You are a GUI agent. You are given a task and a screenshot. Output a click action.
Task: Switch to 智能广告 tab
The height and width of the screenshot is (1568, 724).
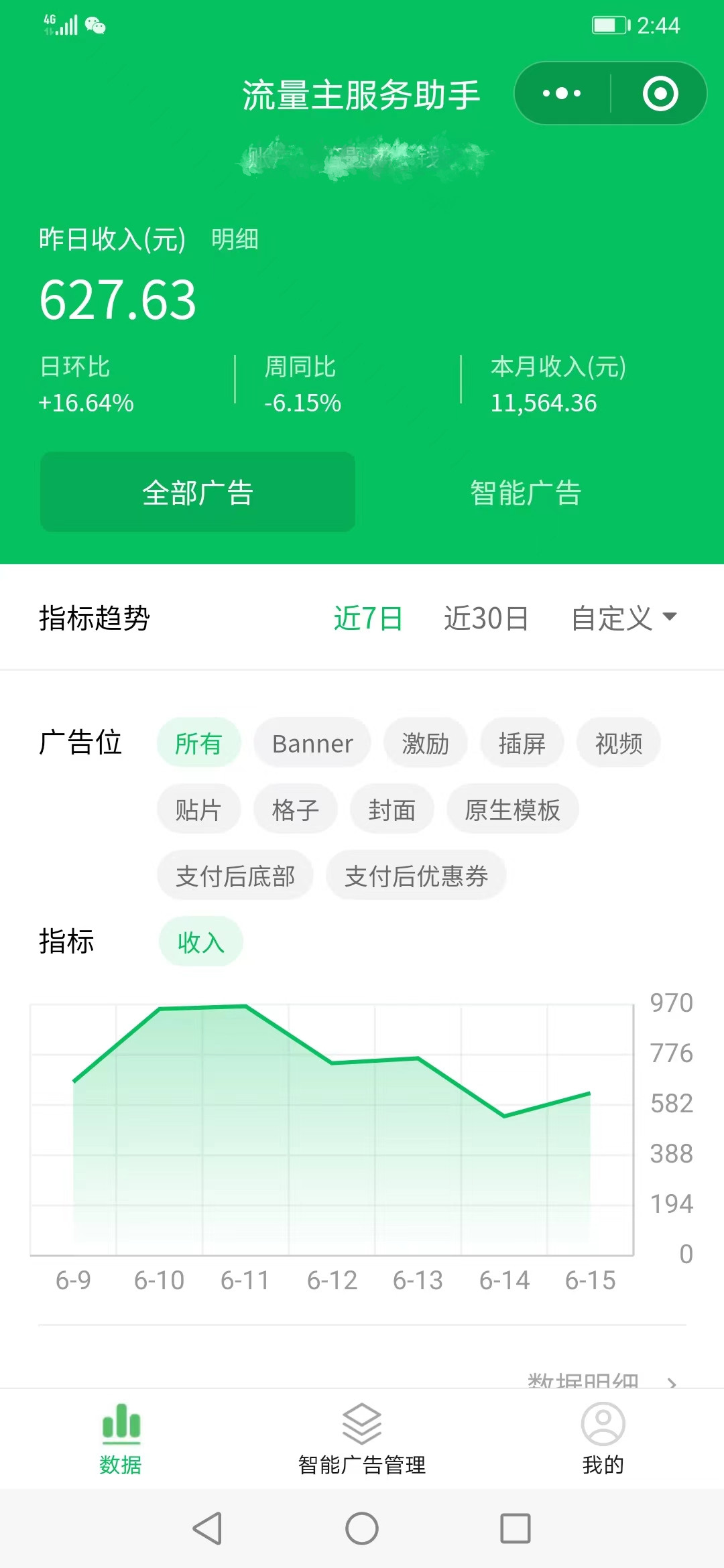(526, 493)
